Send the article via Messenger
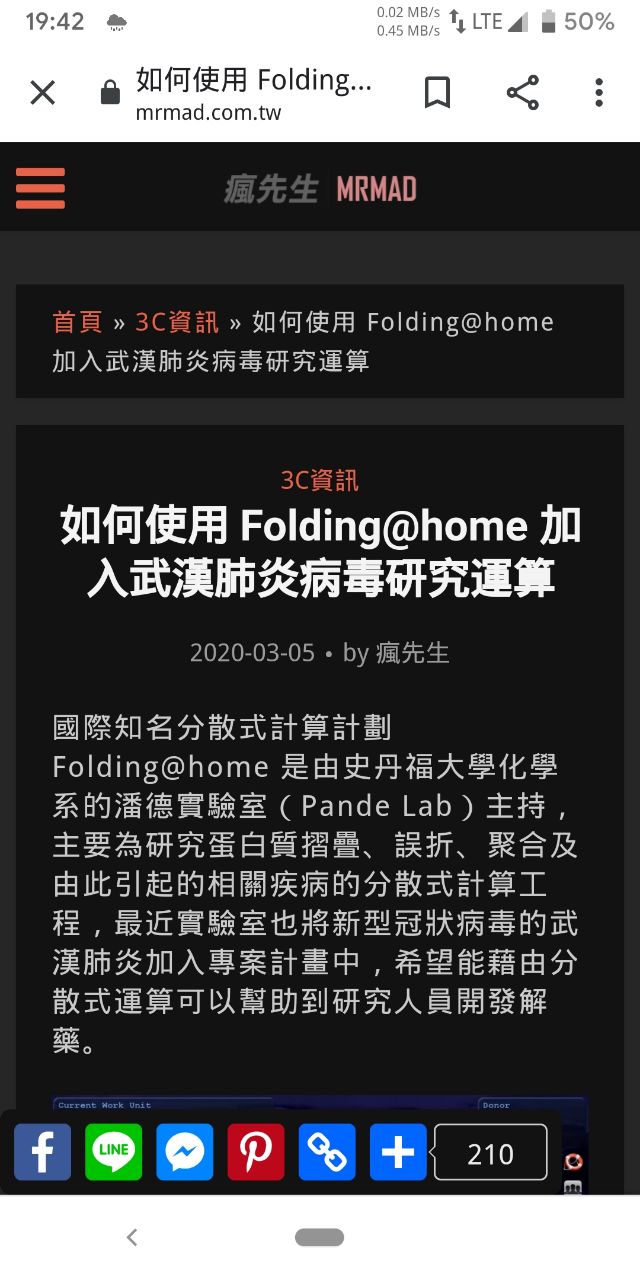640x1280 pixels. [184, 1152]
